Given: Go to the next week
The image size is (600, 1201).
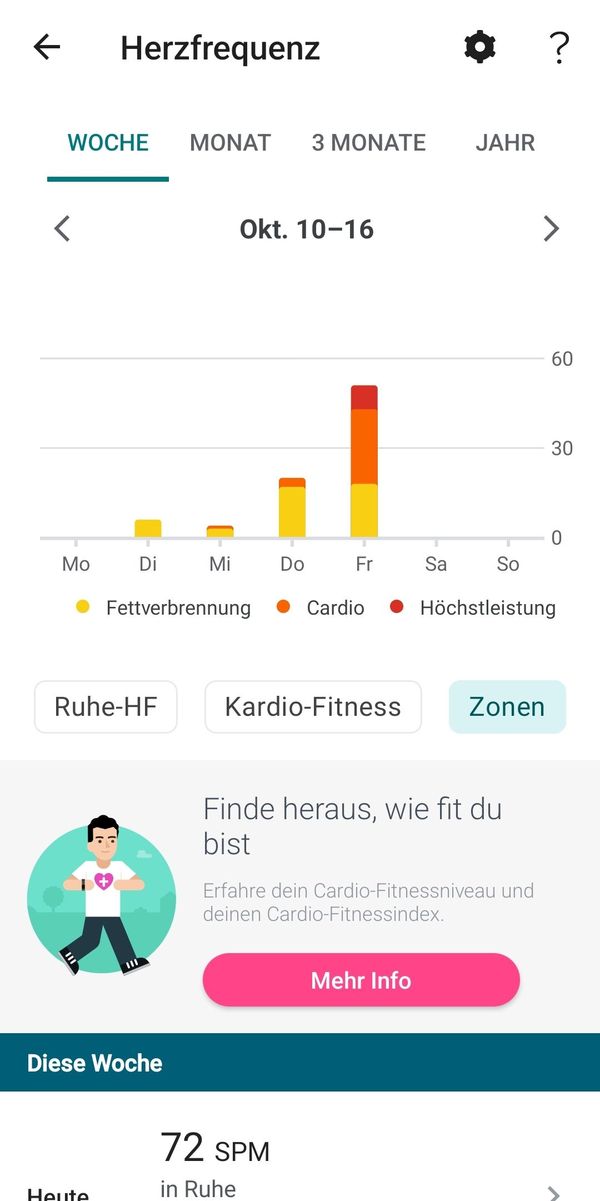Looking at the screenshot, I should pos(551,229).
